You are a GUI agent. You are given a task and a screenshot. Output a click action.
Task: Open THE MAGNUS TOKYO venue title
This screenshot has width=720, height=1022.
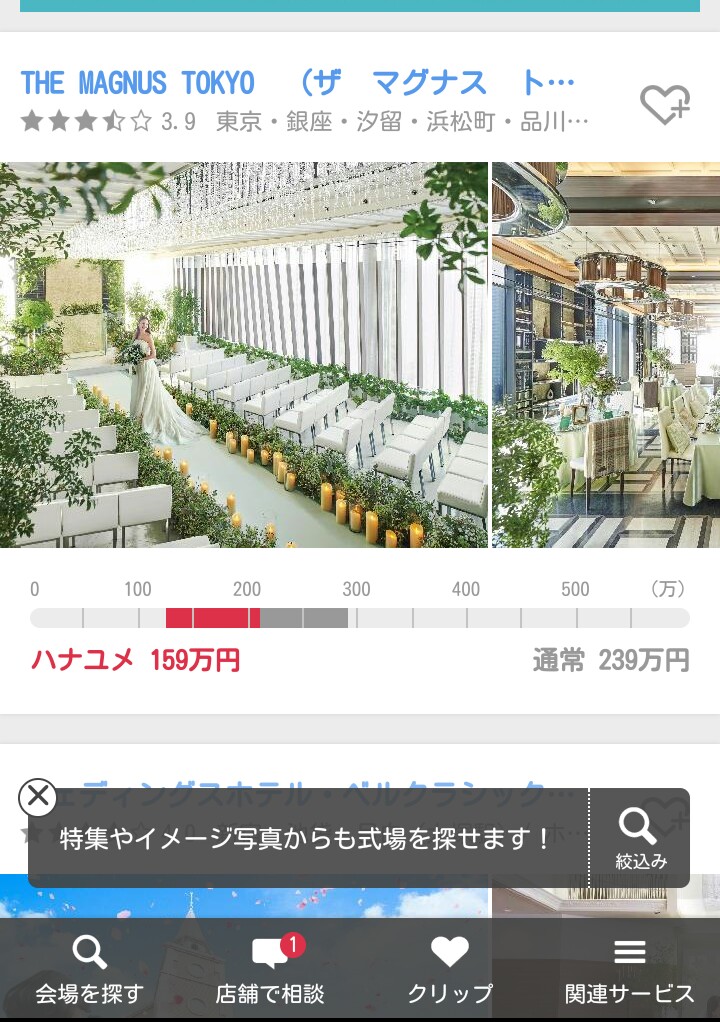[297, 82]
